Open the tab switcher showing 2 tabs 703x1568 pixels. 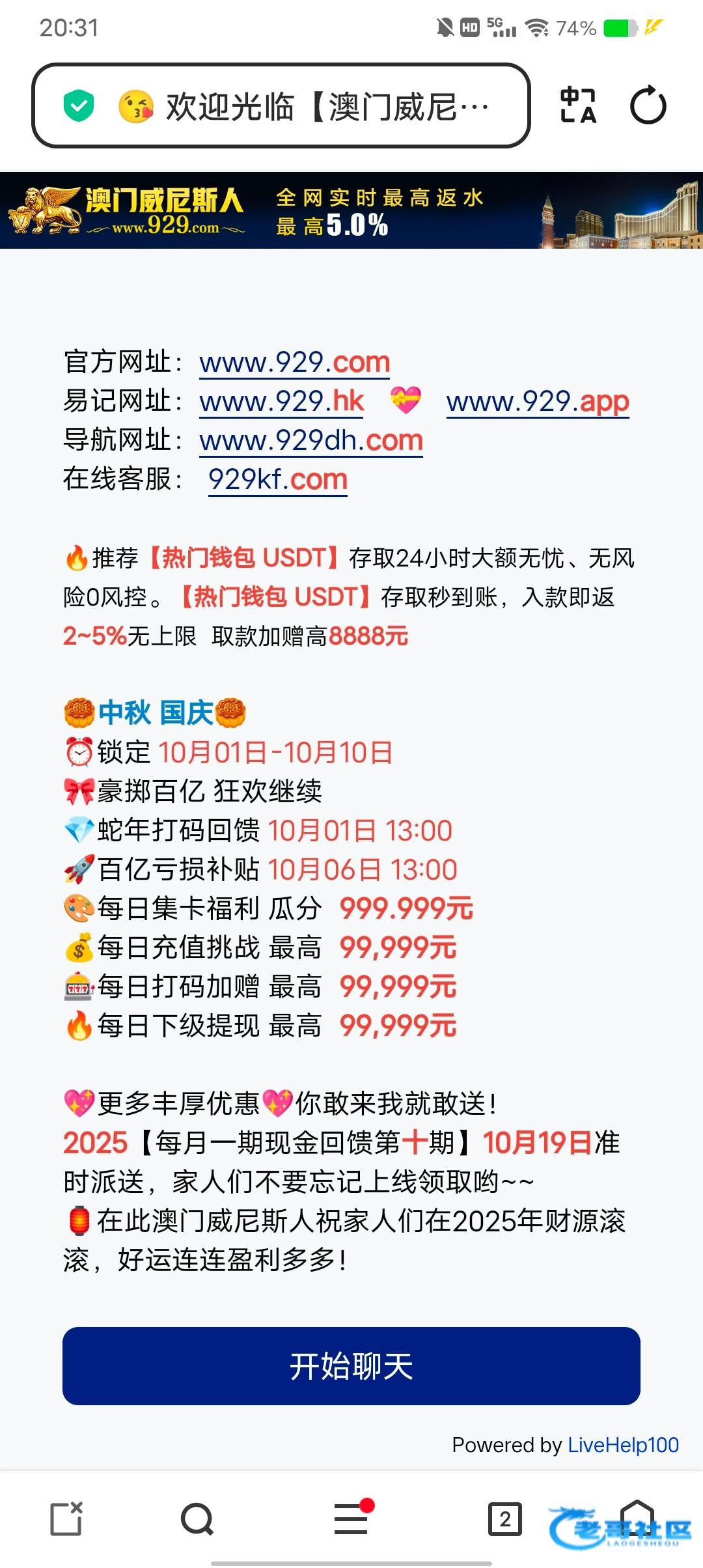[x=505, y=1519]
